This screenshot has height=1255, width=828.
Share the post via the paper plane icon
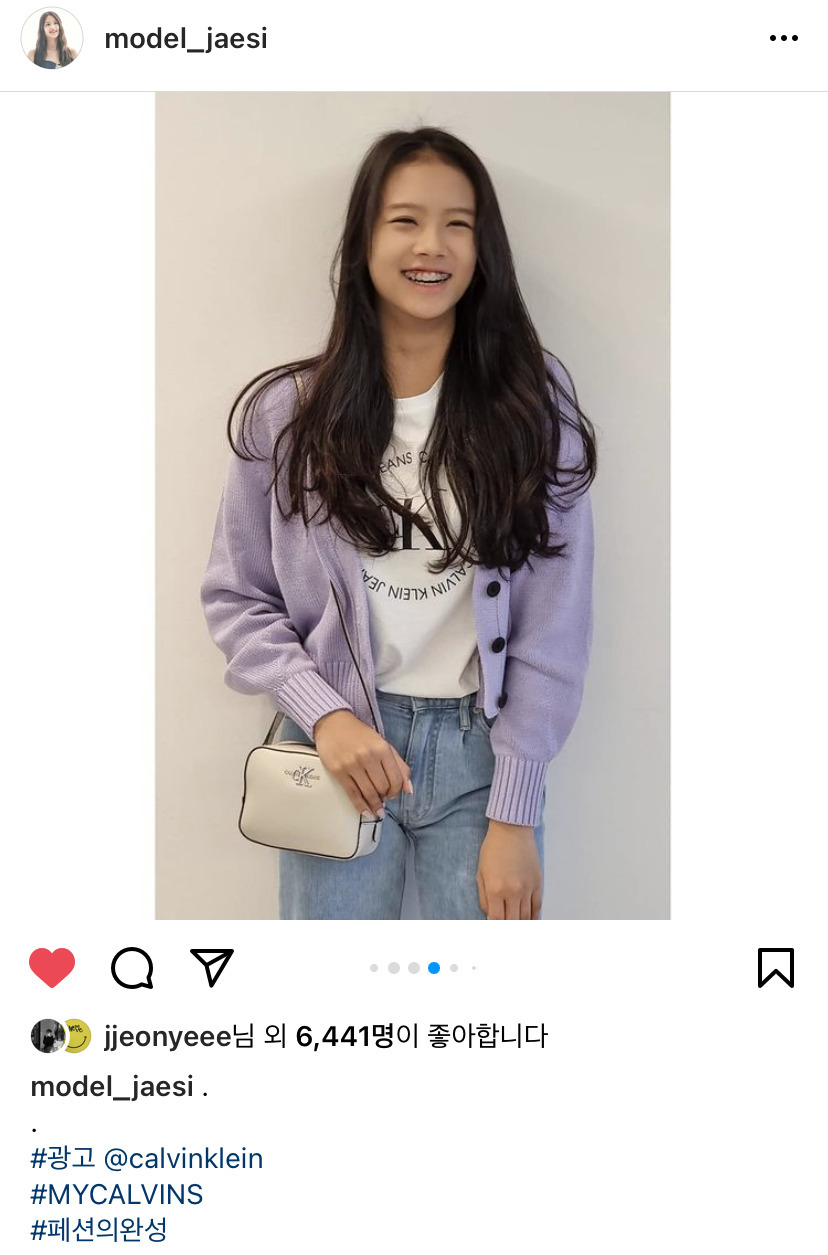tap(212, 967)
